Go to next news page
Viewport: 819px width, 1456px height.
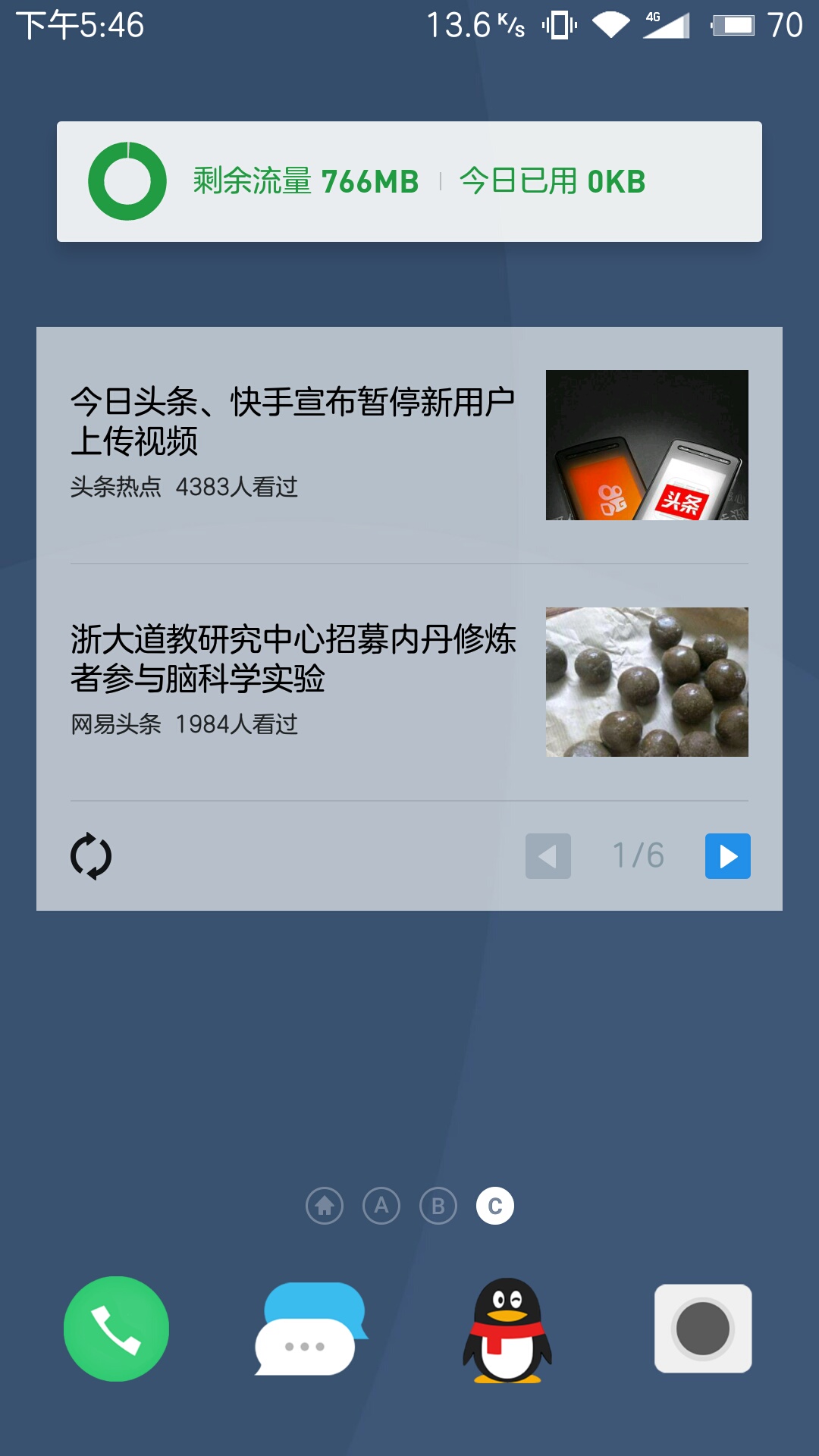(728, 856)
